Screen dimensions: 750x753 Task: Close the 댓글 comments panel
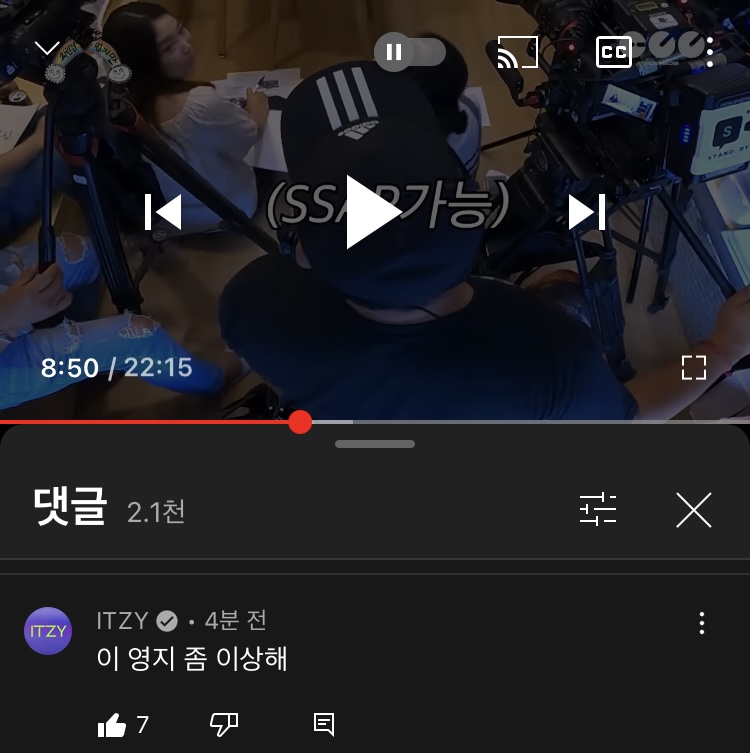tap(695, 510)
